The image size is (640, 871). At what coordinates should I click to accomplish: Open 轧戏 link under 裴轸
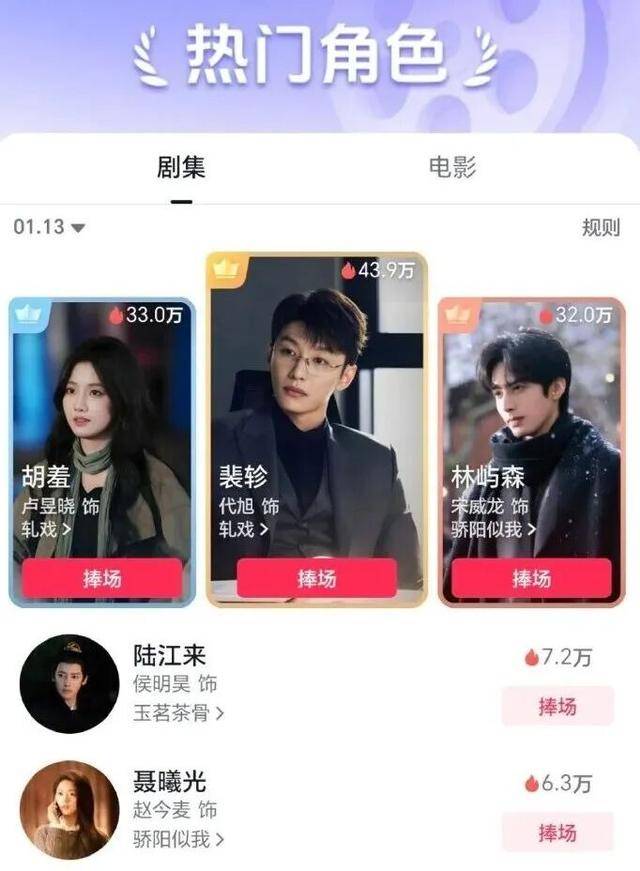coord(244,529)
